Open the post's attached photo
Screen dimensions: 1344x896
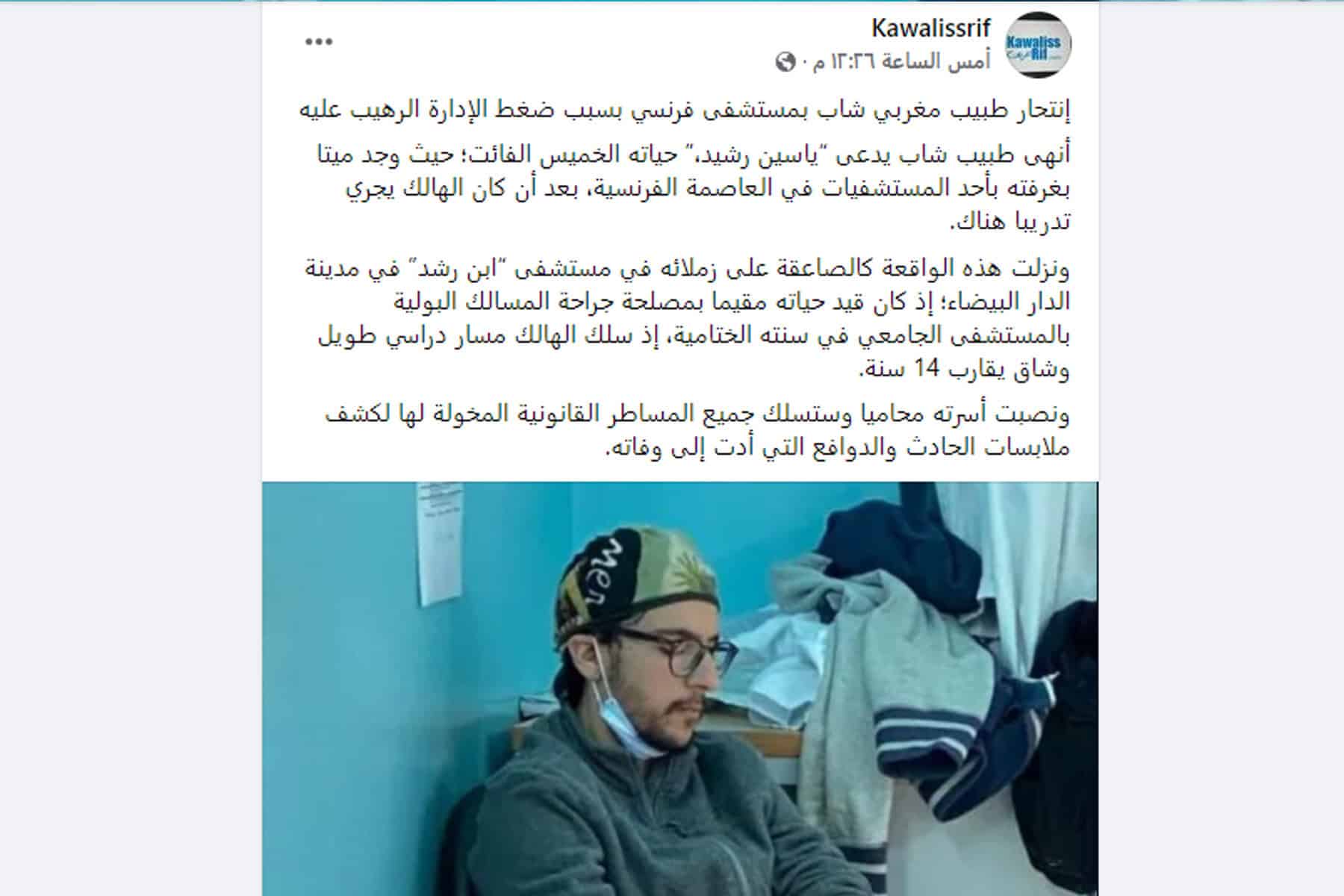(x=679, y=687)
